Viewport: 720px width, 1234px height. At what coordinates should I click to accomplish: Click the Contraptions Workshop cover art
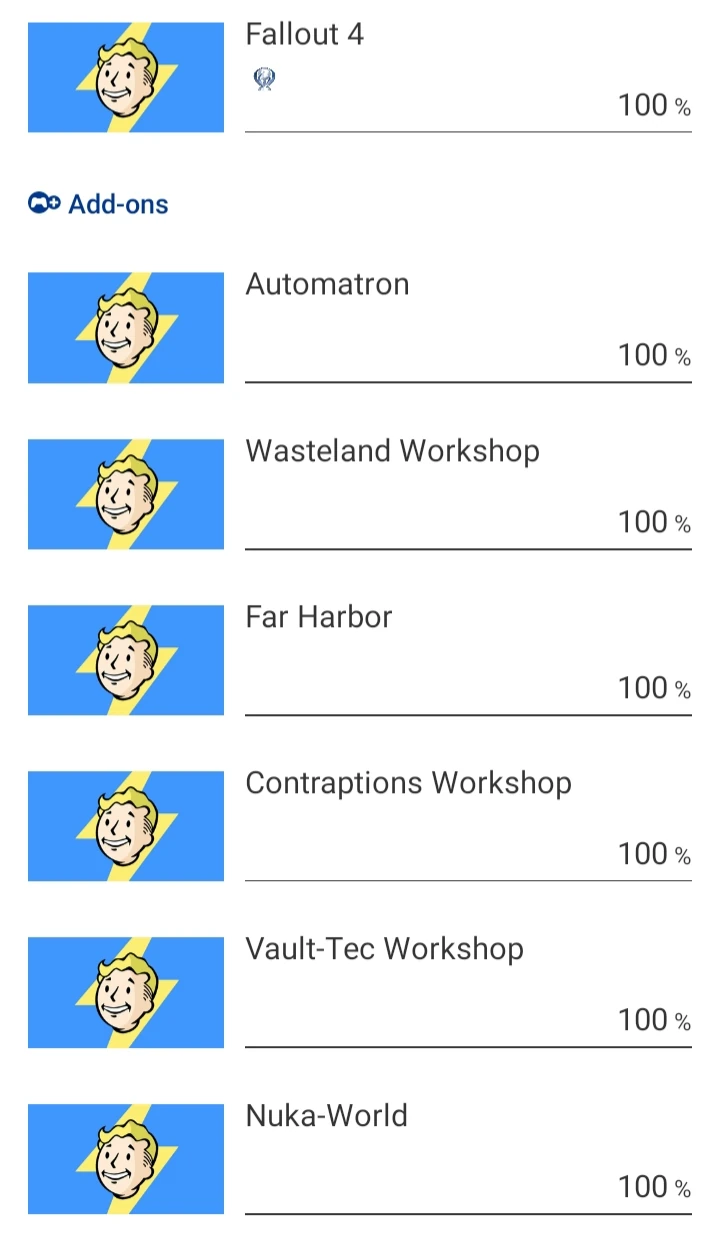click(x=125, y=825)
